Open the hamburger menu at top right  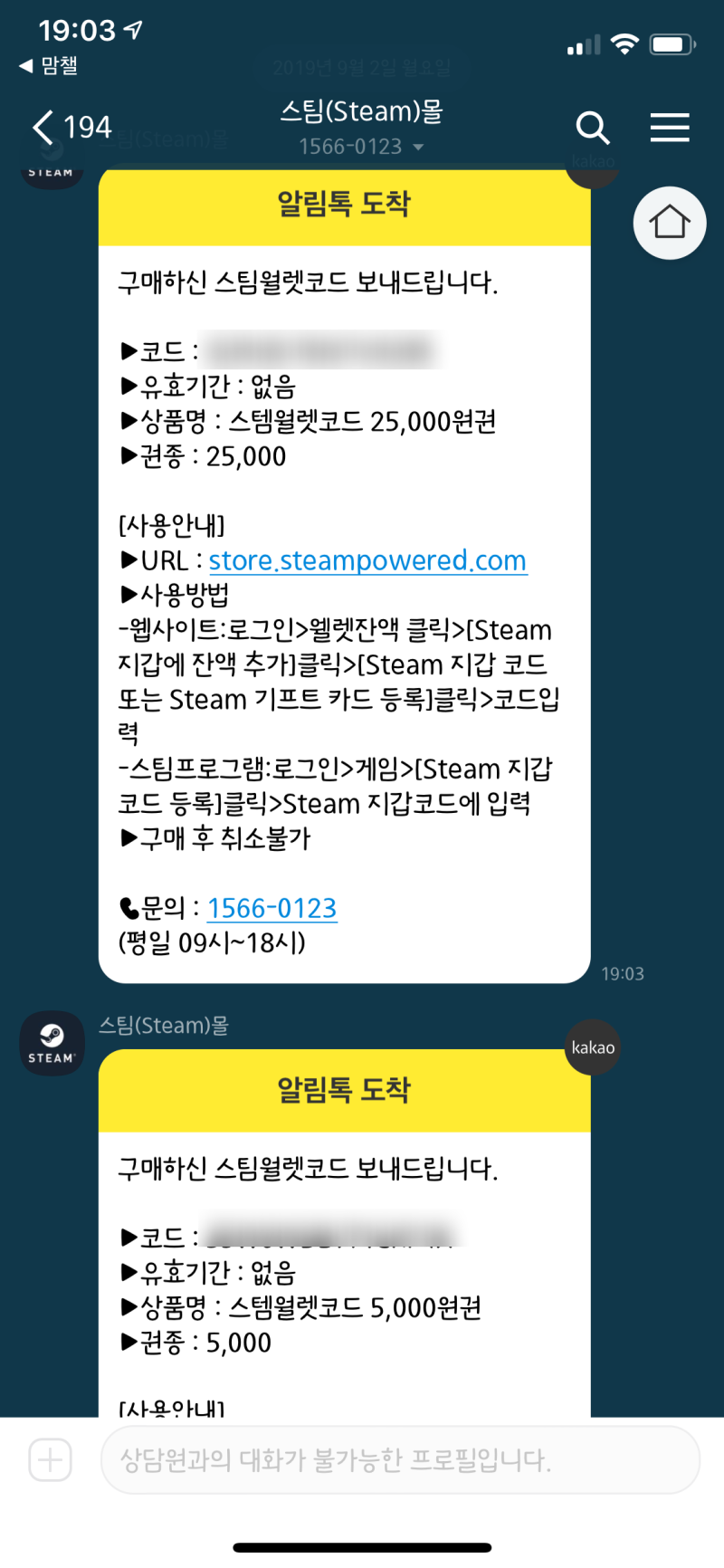click(x=670, y=129)
